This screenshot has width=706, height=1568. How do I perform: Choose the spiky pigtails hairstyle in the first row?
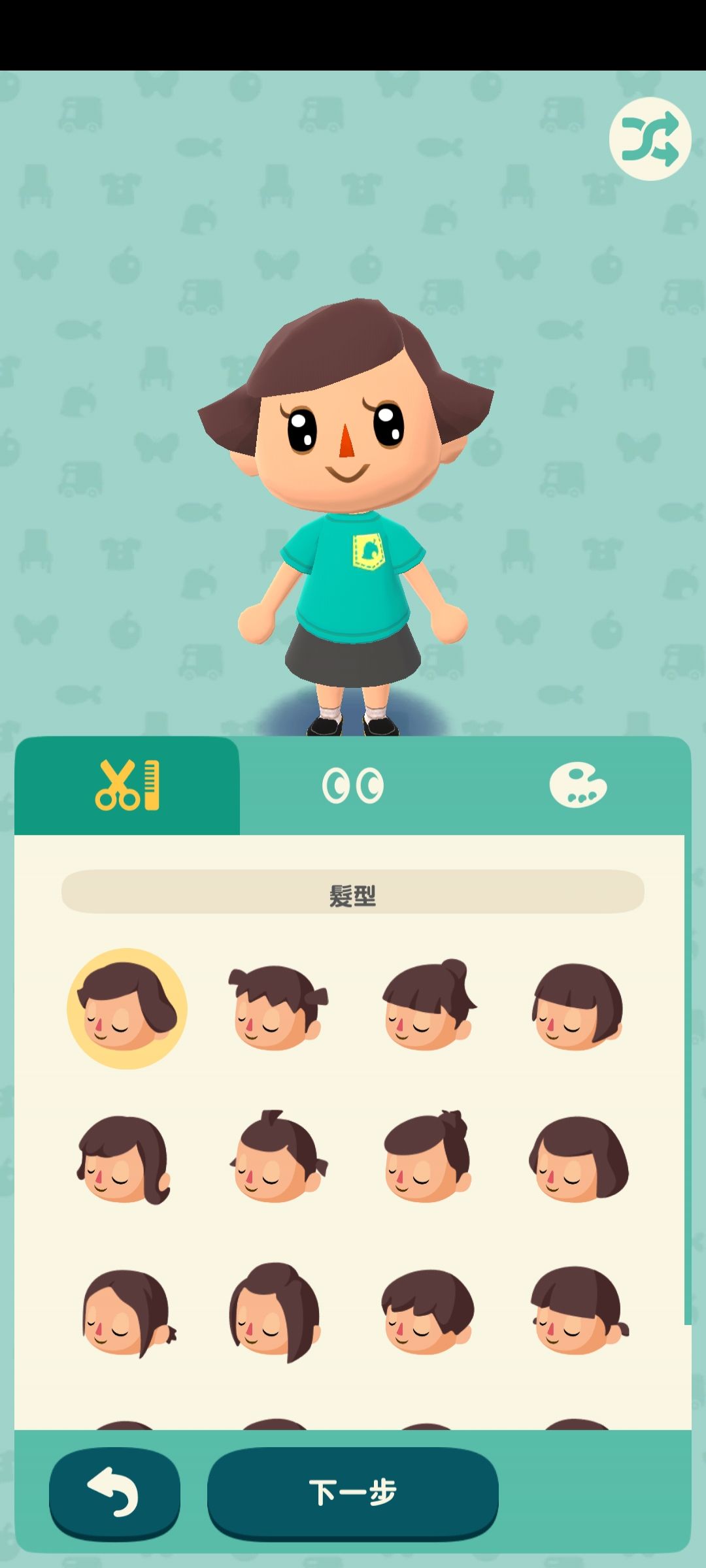coord(277,1007)
